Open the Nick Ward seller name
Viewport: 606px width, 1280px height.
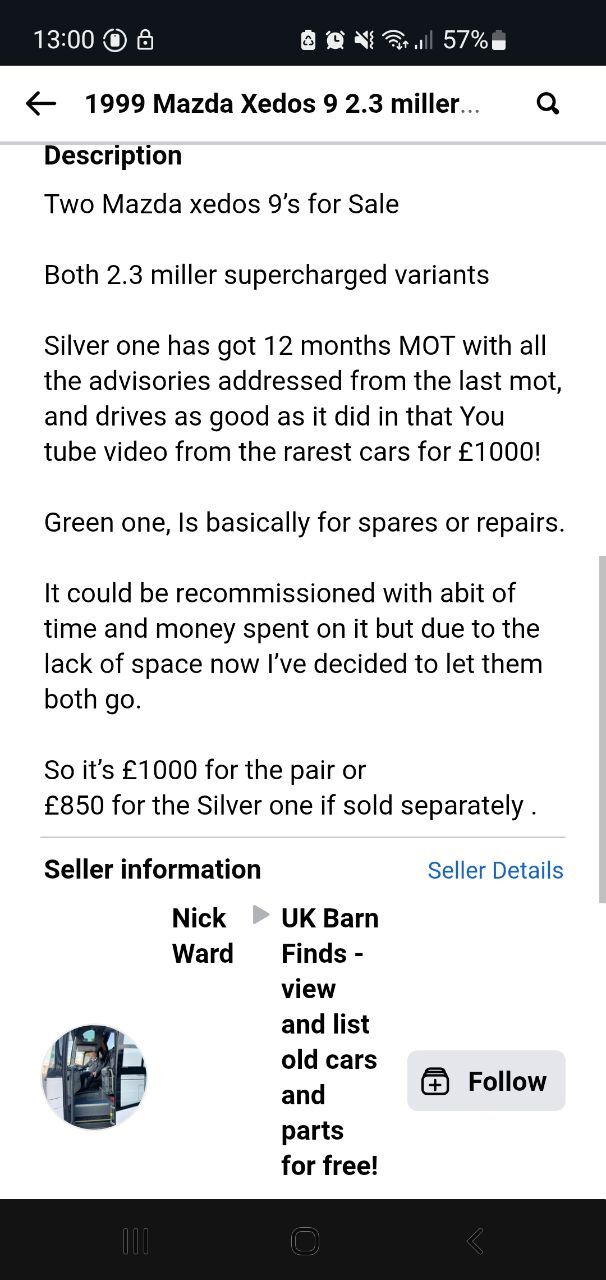click(203, 935)
